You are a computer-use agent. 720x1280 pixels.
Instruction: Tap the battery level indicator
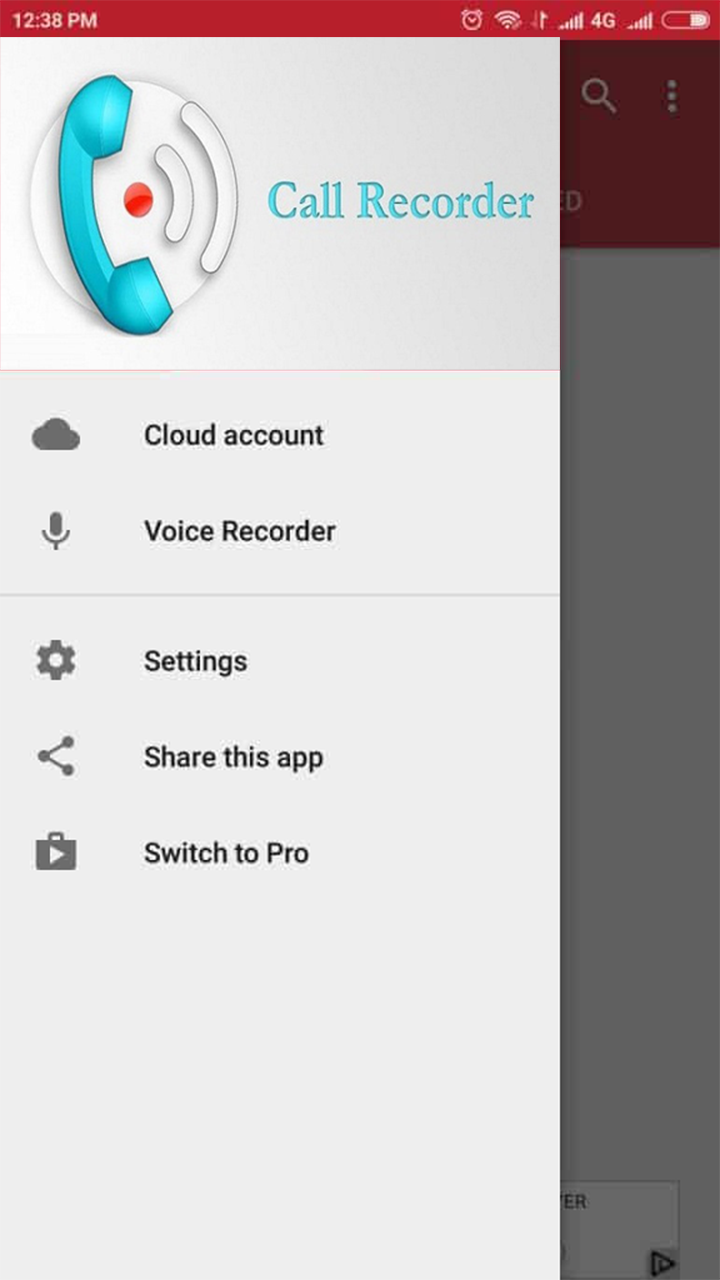click(684, 18)
